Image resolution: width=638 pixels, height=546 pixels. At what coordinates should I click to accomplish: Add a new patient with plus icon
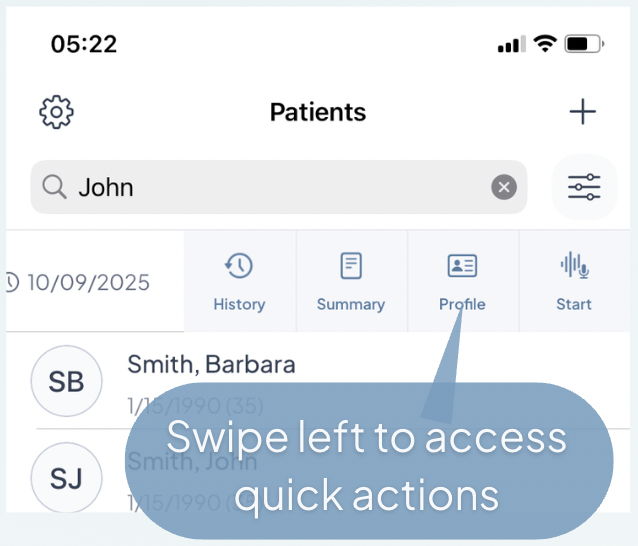tap(582, 112)
